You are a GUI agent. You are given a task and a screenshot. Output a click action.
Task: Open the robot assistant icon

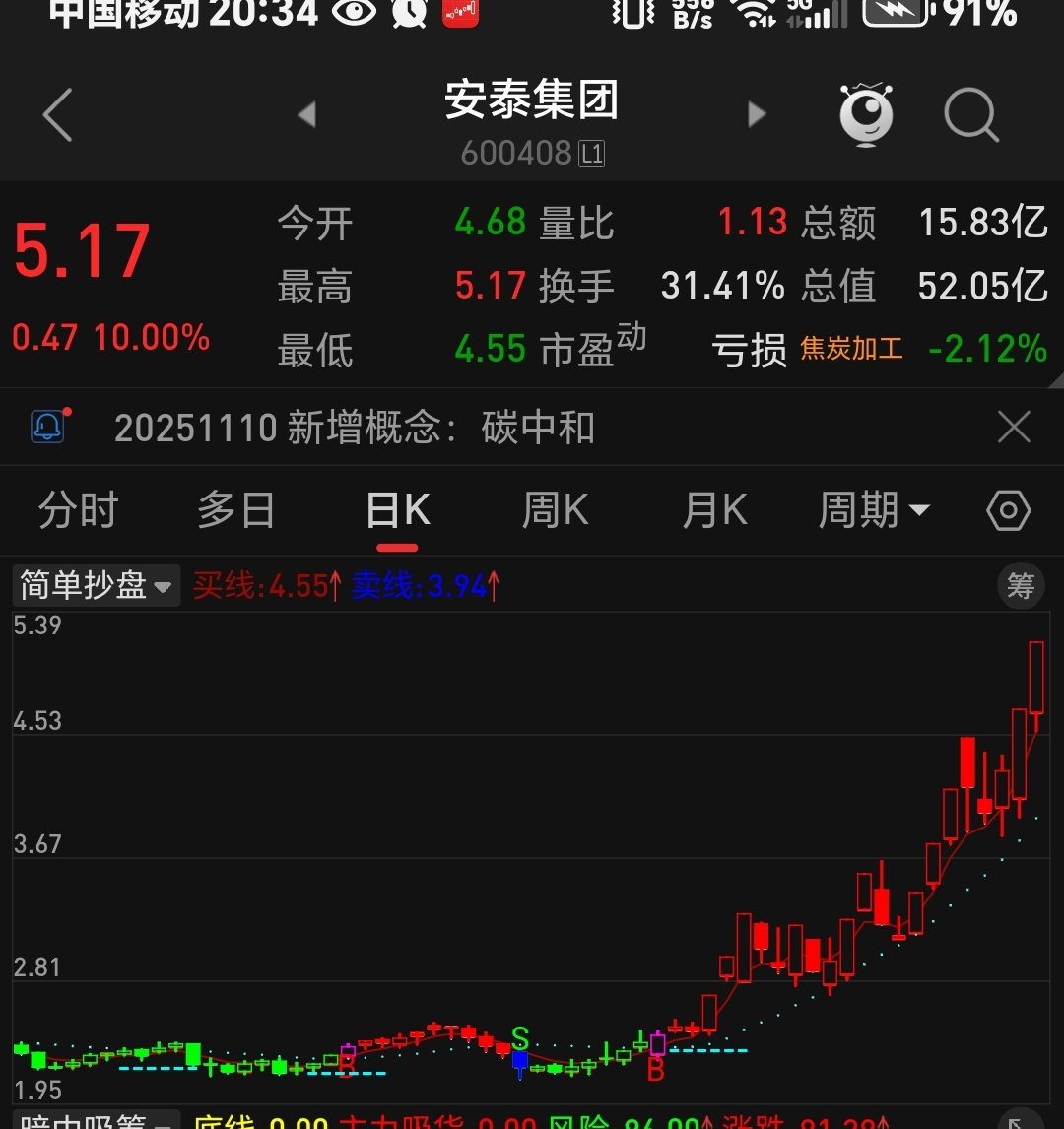click(866, 115)
